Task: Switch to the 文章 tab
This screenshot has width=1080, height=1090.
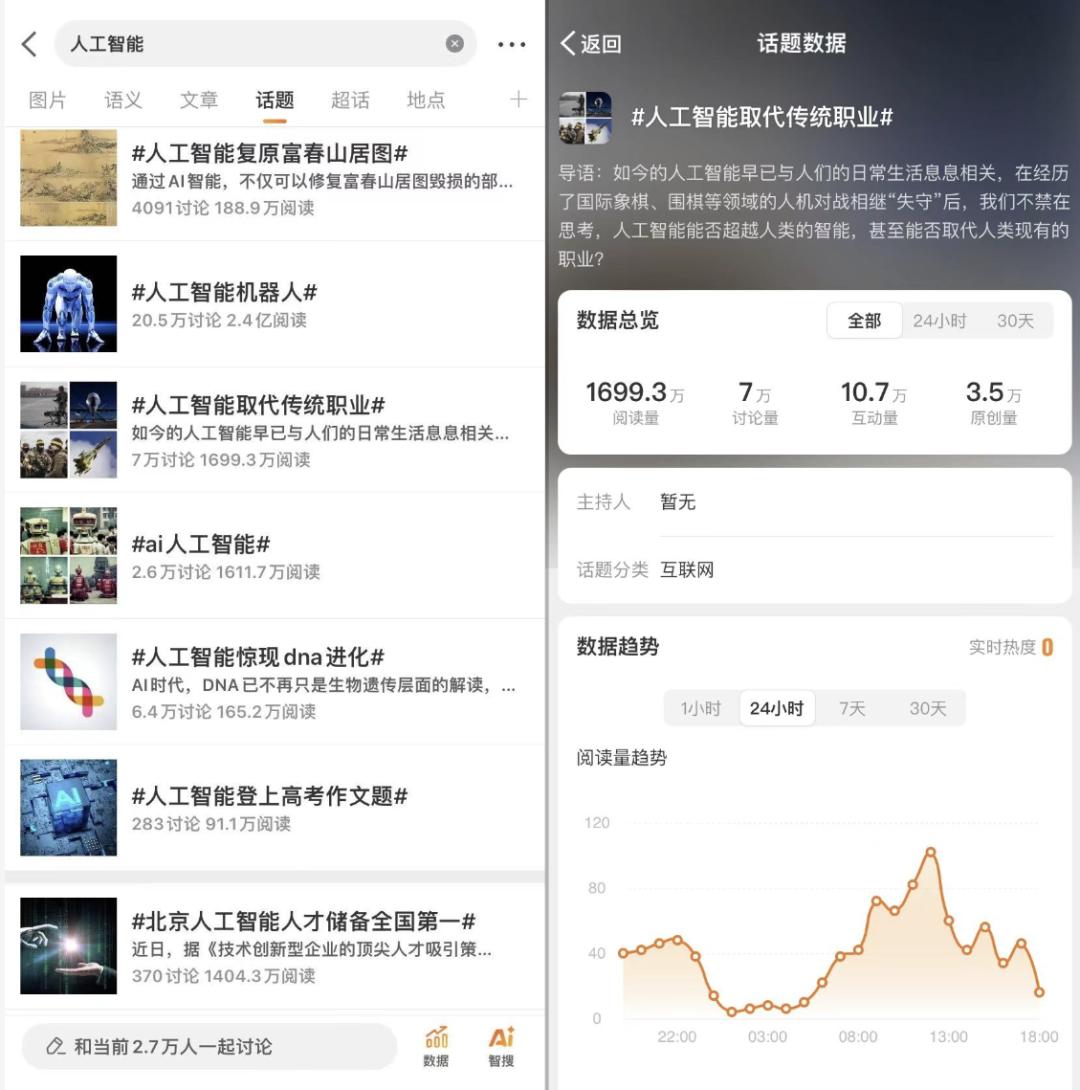Action: click(199, 100)
